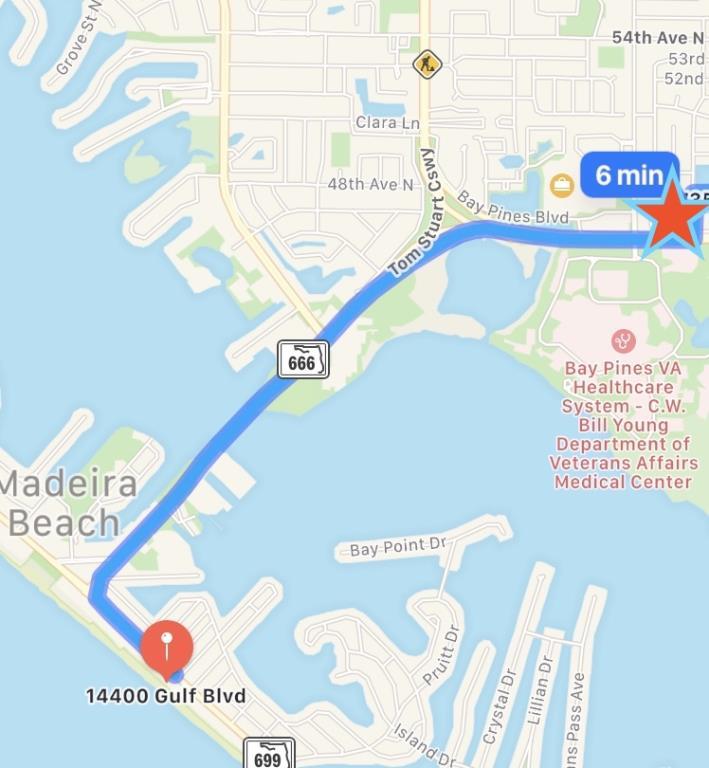This screenshot has width=709, height=768.
Task: Open the Bay Pines VA Healthcare System marker
Action: (624, 341)
